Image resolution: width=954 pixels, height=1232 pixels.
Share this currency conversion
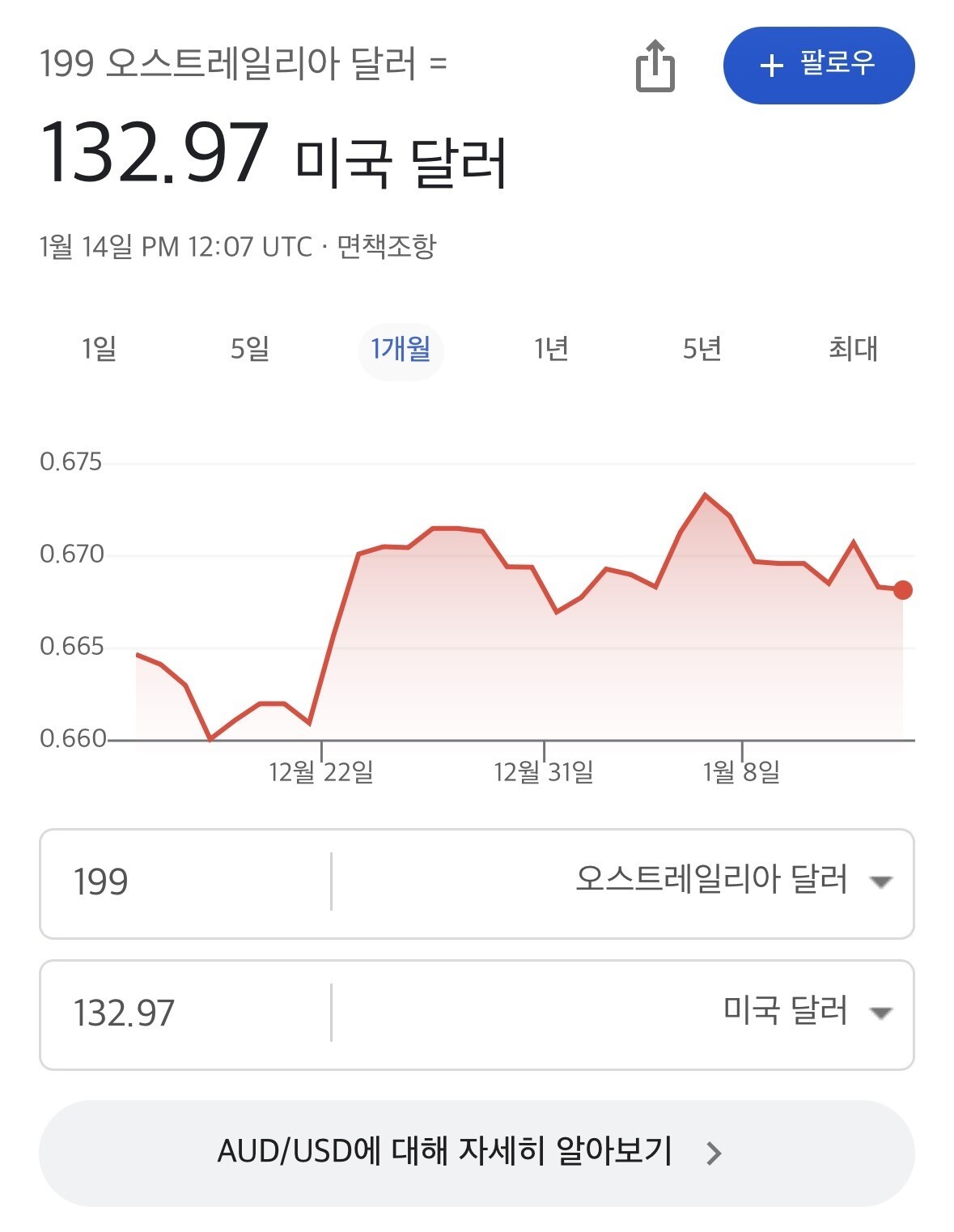pyautogui.click(x=655, y=66)
